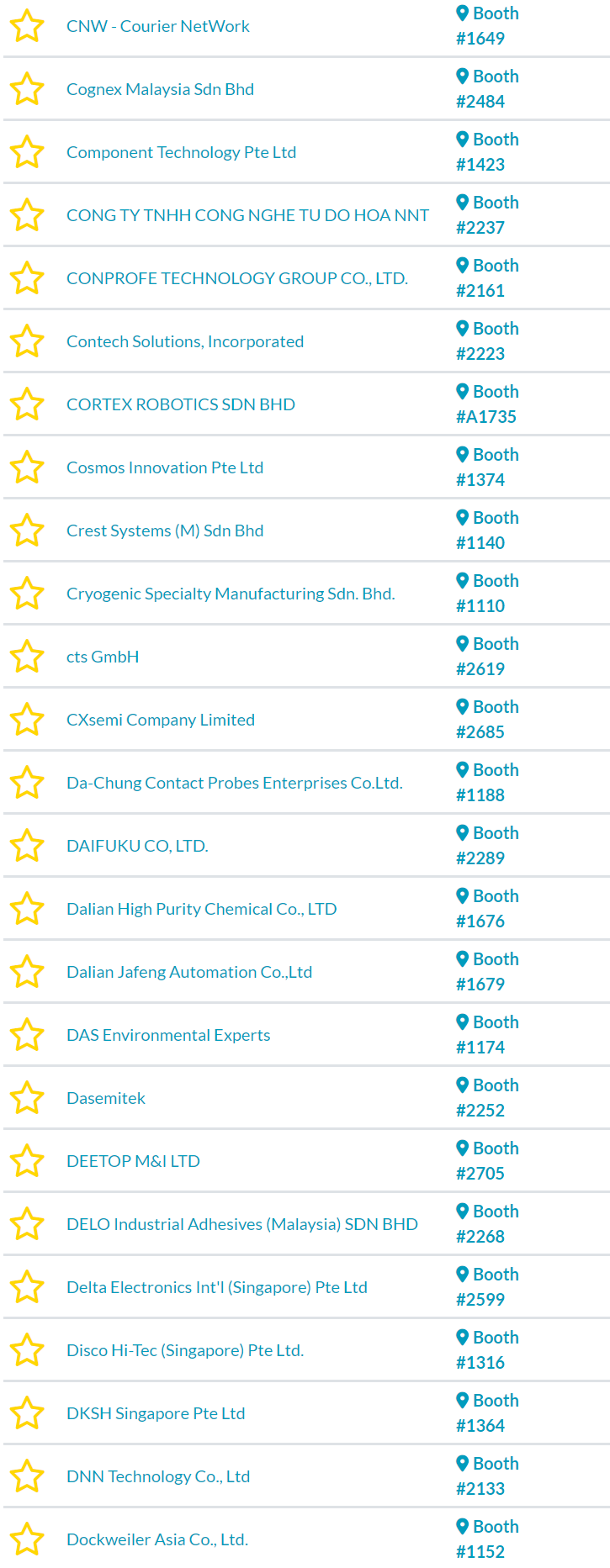Open CXsemi Company Limited exhibitor

161,720
